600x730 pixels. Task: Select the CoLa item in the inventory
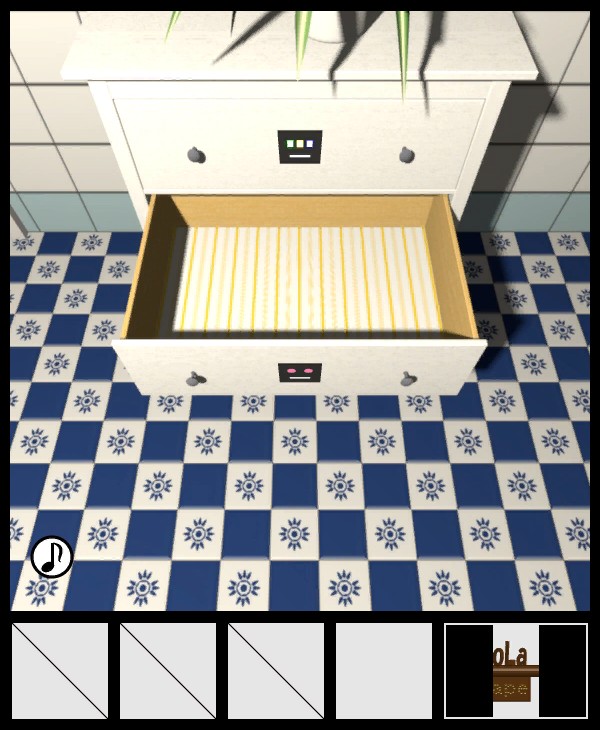pos(516,671)
